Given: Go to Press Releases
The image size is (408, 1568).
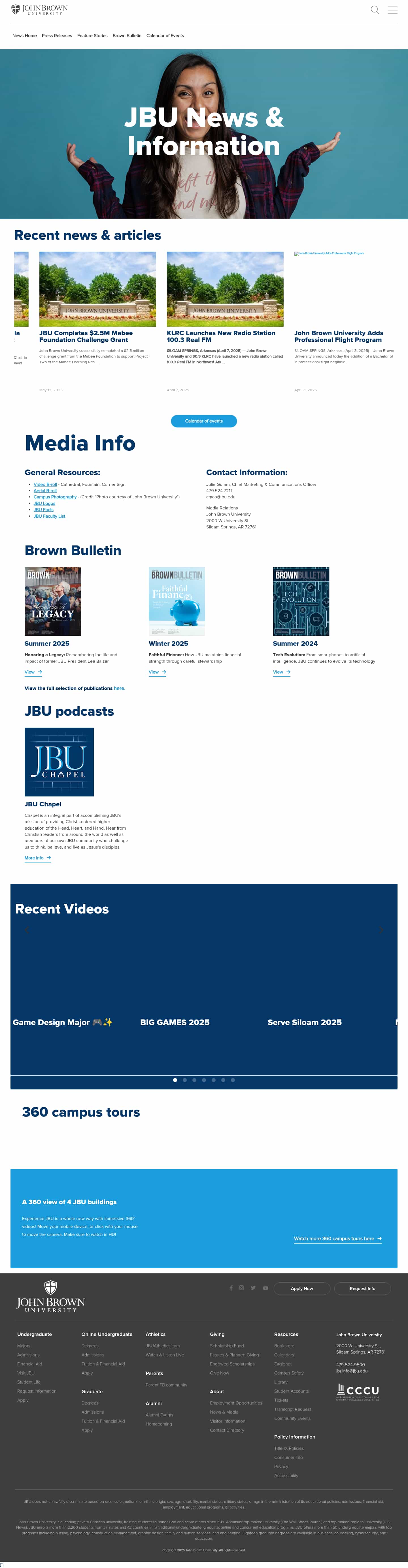Looking at the screenshot, I should pos(57,36).
